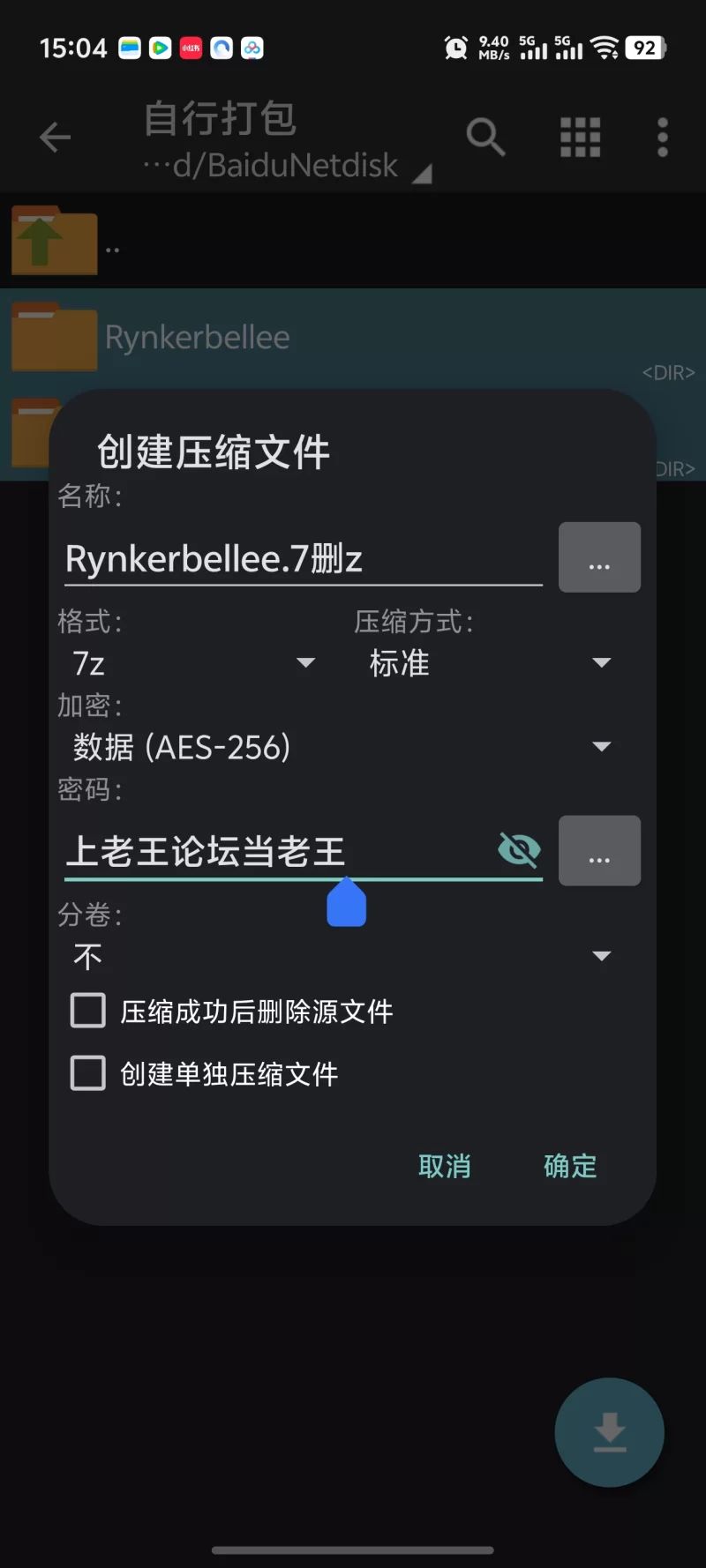Expand the 格式 dropdown showing 7z
The height and width of the screenshot is (1568, 706).
(194, 663)
